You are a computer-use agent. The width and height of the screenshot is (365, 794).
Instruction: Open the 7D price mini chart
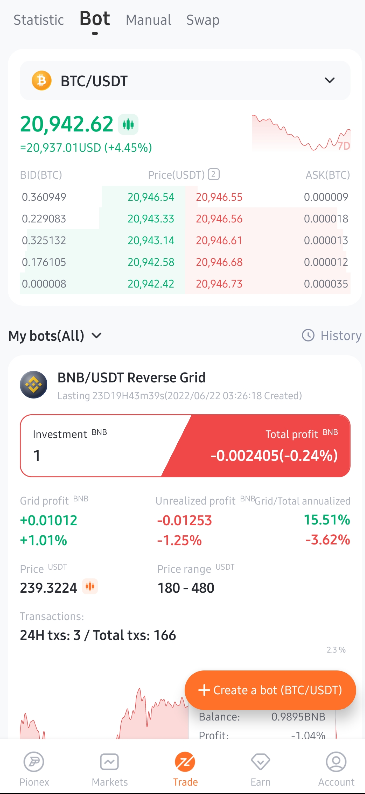[301, 133]
